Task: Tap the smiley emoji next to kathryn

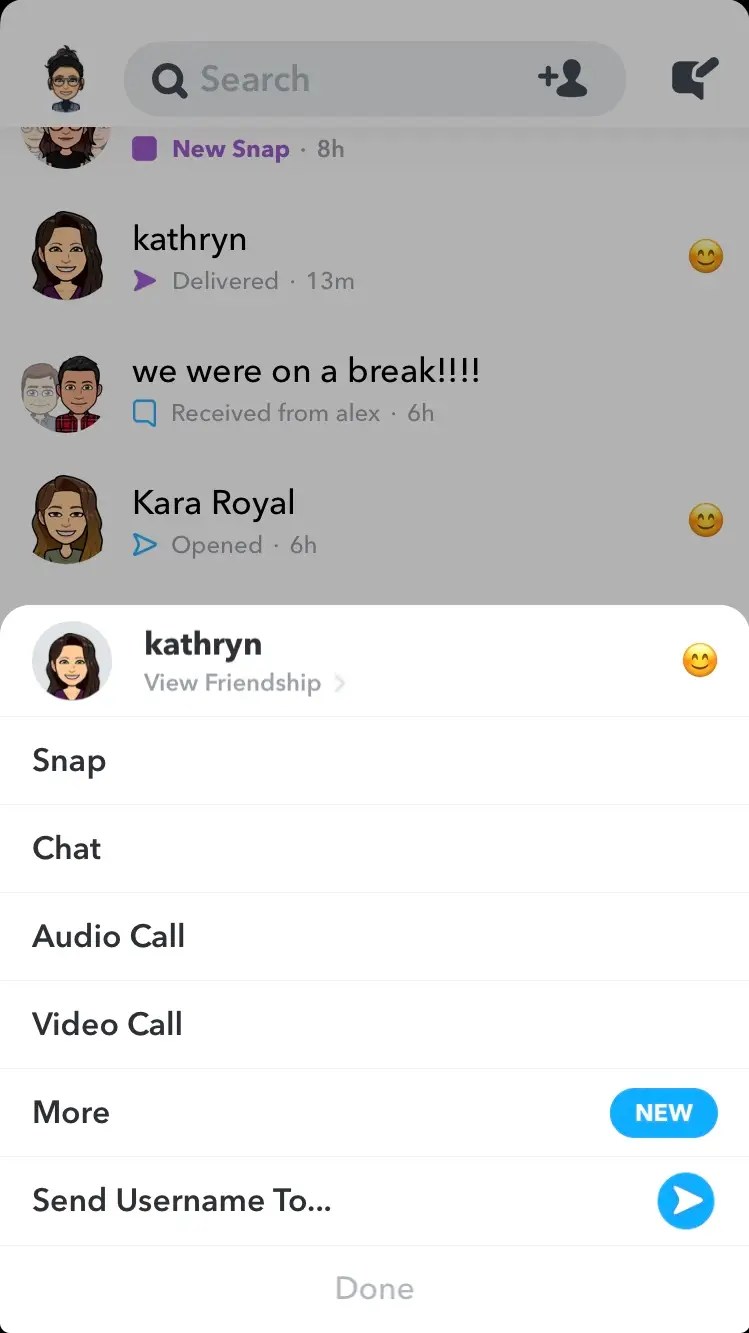Action: pyautogui.click(x=705, y=256)
